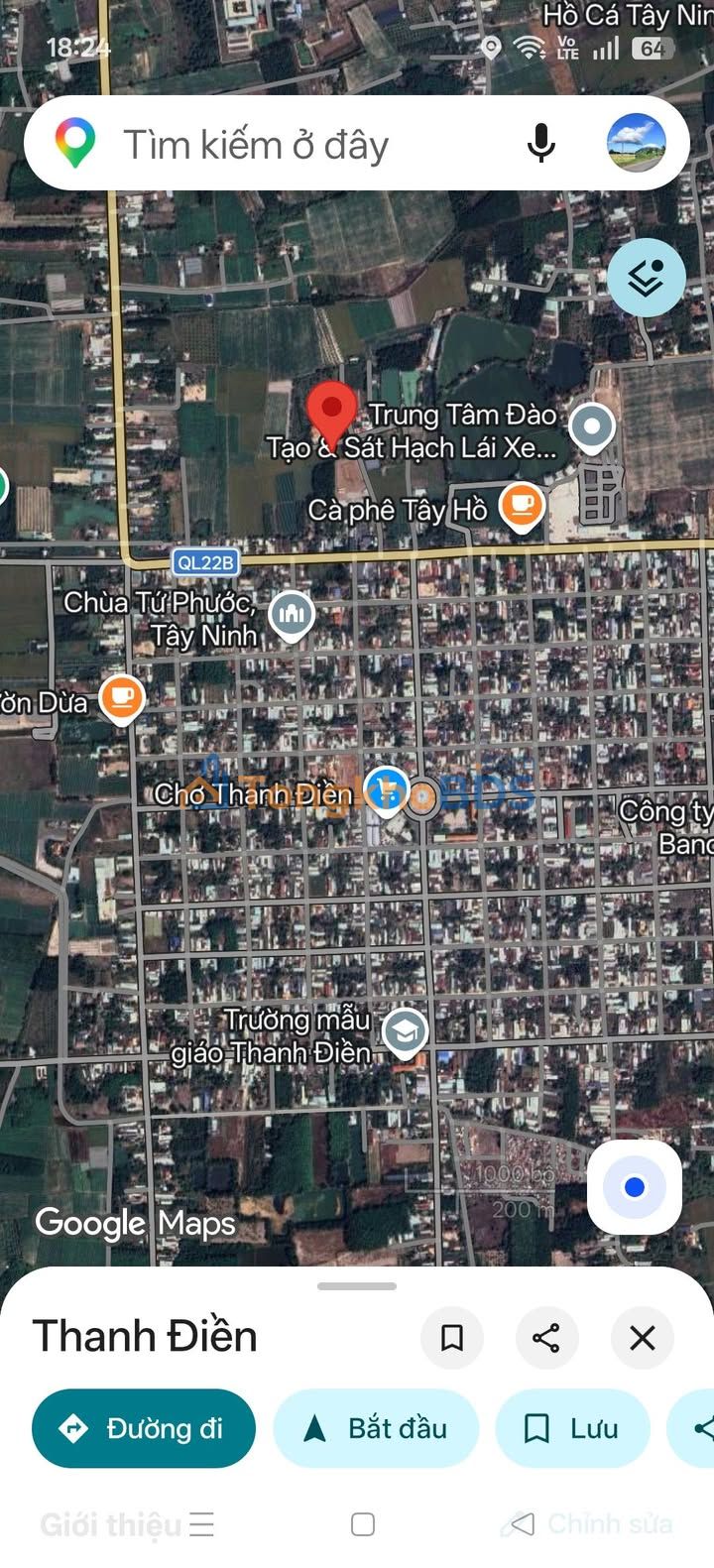This screenshot has height=1568, width=714.
Task: Get directions with Đường đi
Action: [x=144, y=1428]
